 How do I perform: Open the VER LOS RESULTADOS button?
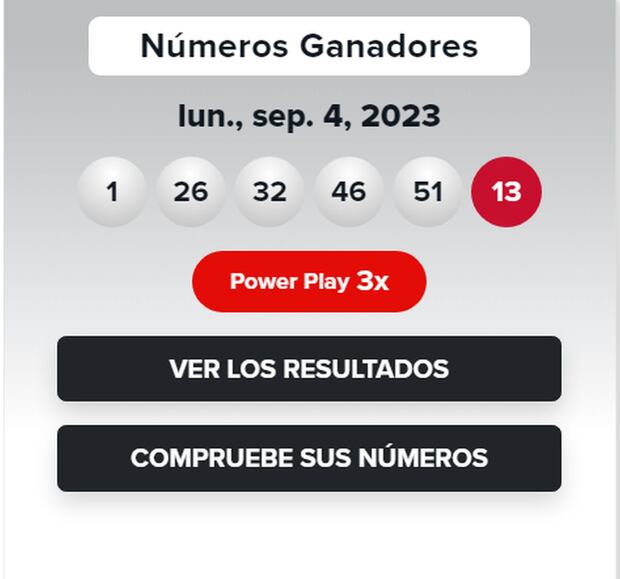(309, 368)
